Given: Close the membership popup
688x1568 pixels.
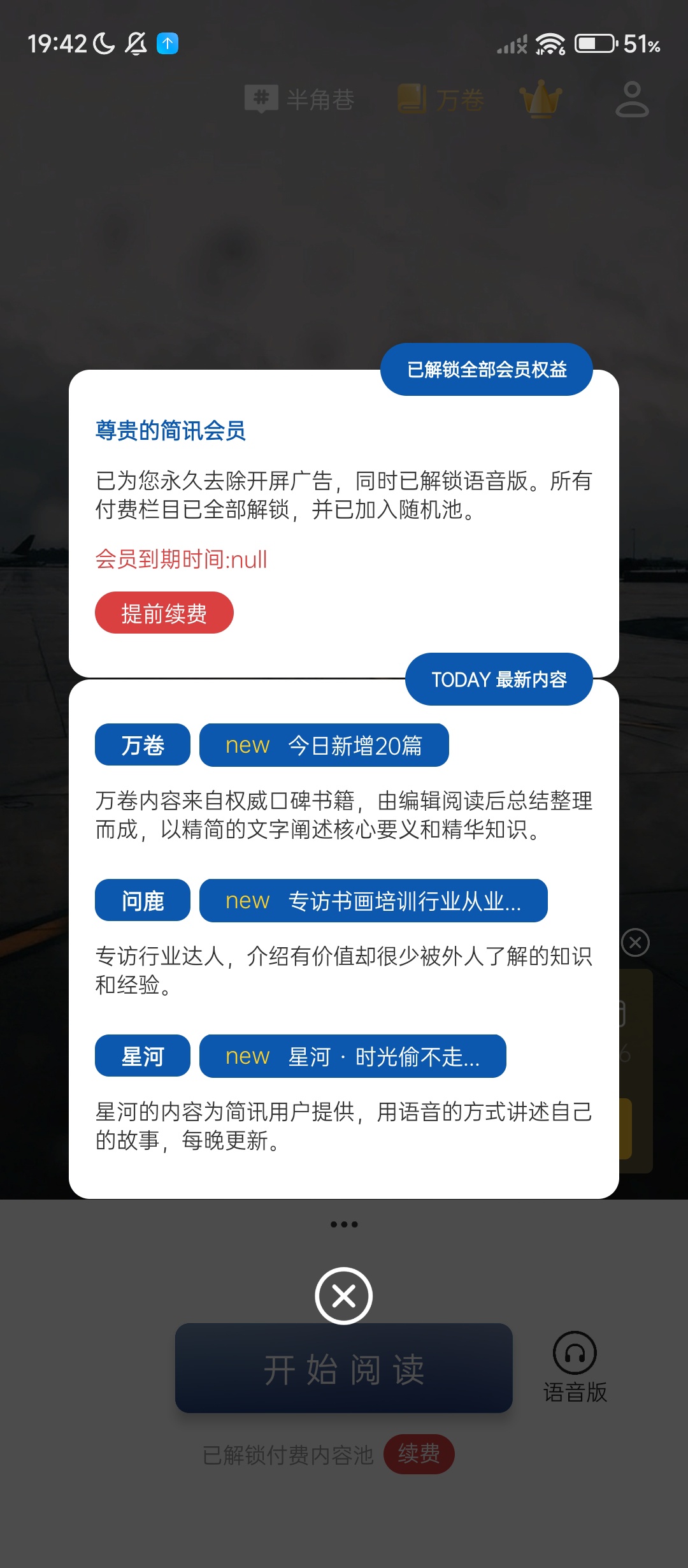Looking at the screenshot, I should pyautogui.click(x=344, y=1296).
